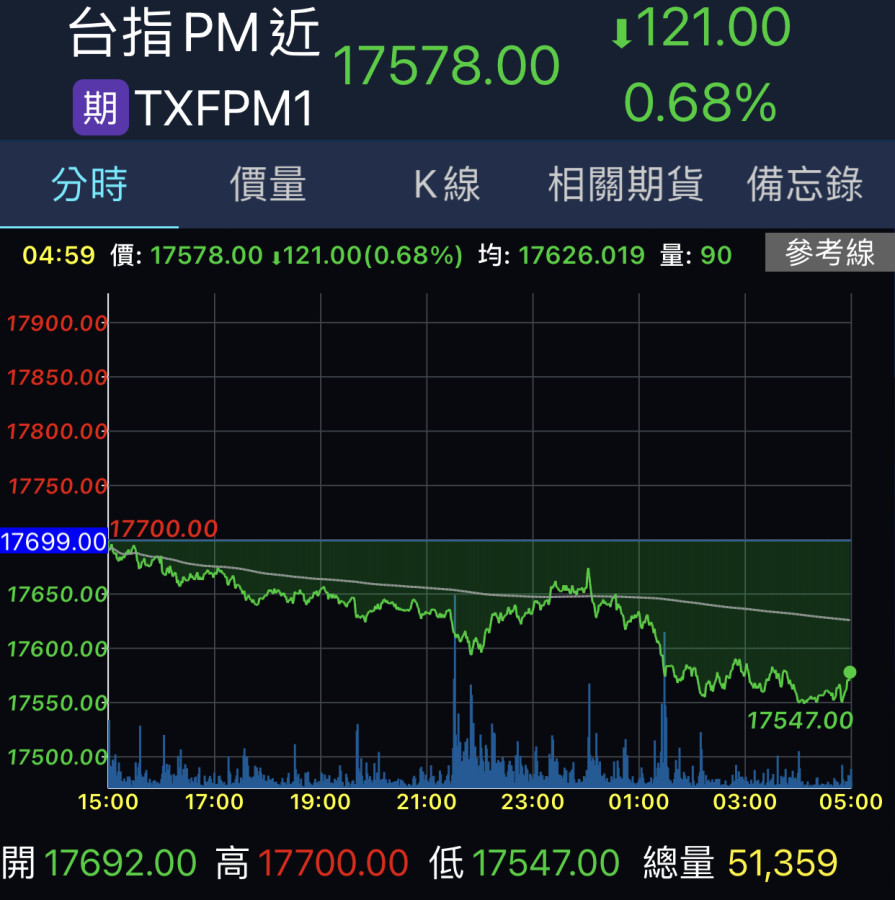Select the 分時 tab
895x900 pixels.
click(x=90, y=185)
